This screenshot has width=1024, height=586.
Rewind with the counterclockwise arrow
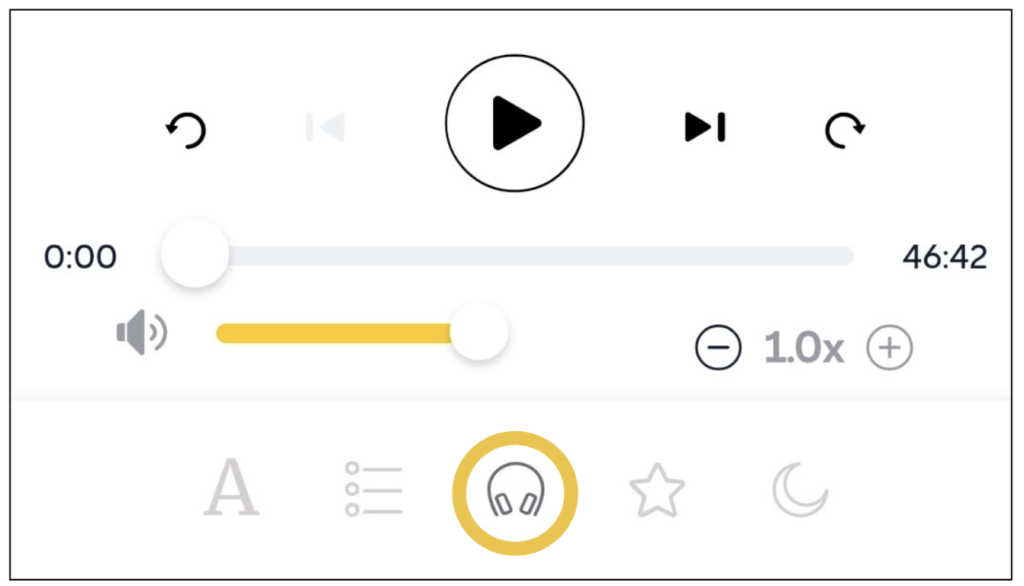pos(186,130)
